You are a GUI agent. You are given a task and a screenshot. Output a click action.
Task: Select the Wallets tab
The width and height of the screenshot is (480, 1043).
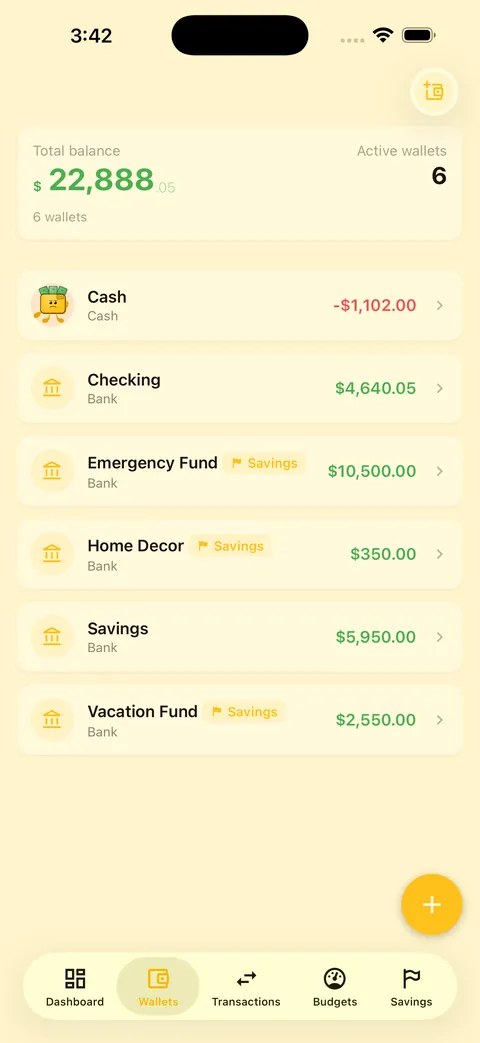coord(158,987)
